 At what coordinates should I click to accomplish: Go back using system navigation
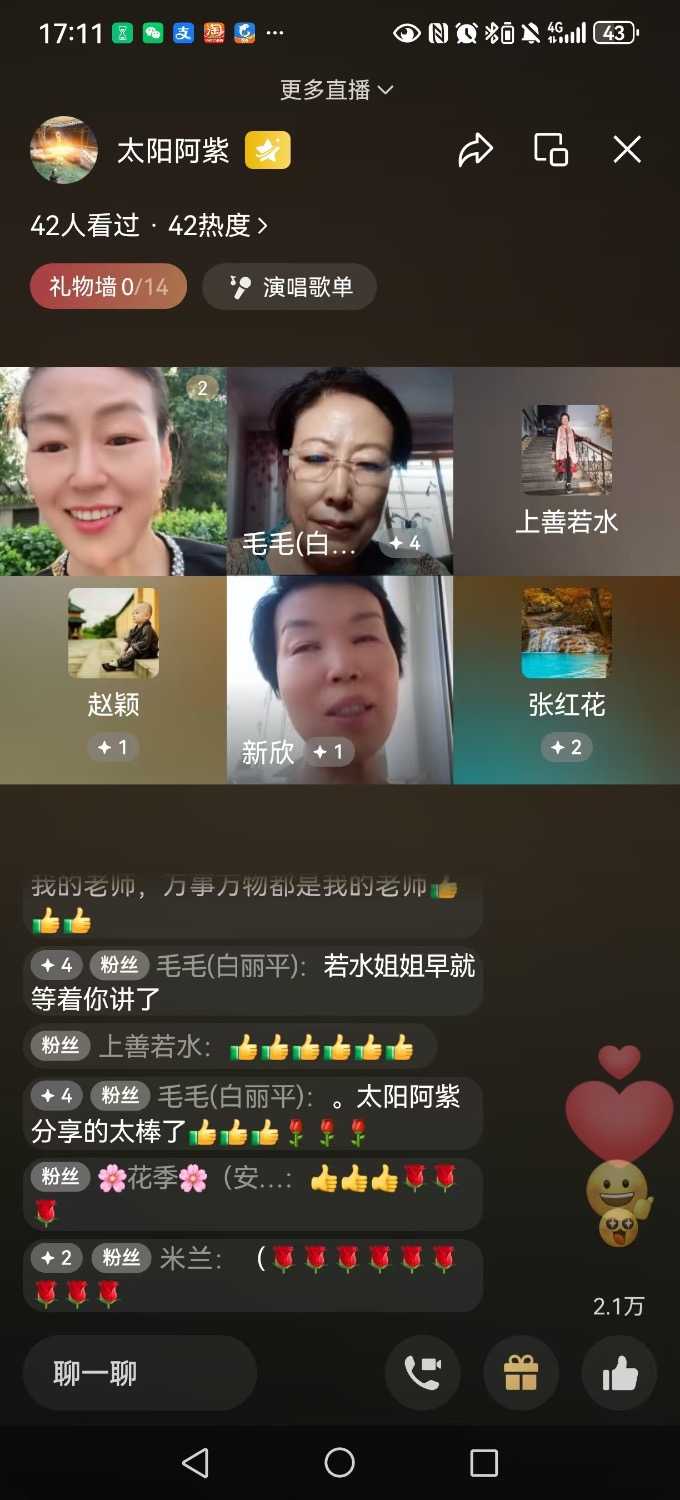tap(196, 1463)
